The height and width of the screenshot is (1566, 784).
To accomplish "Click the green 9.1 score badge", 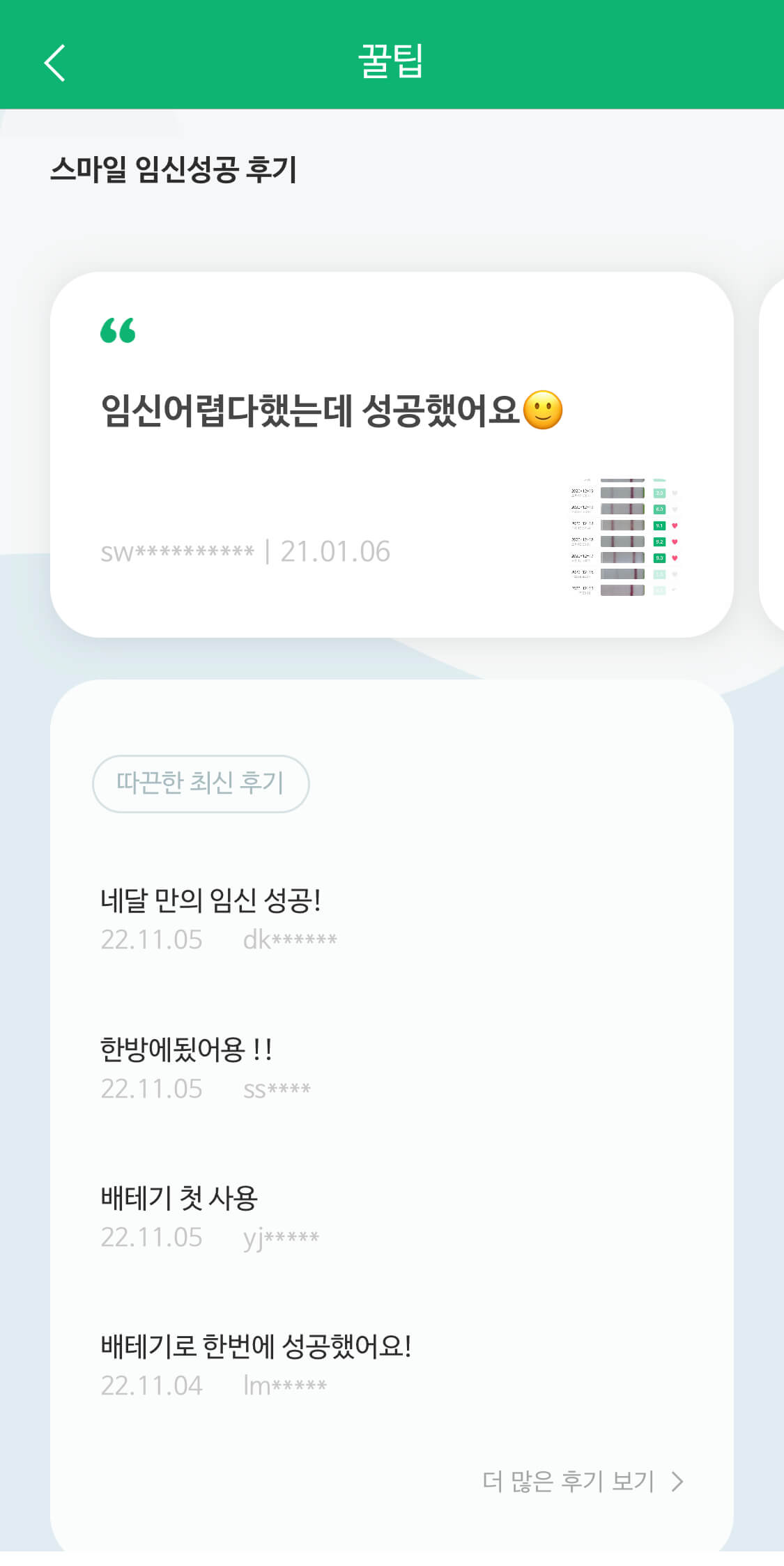I will pyautogui.click(x=659, y=525).
